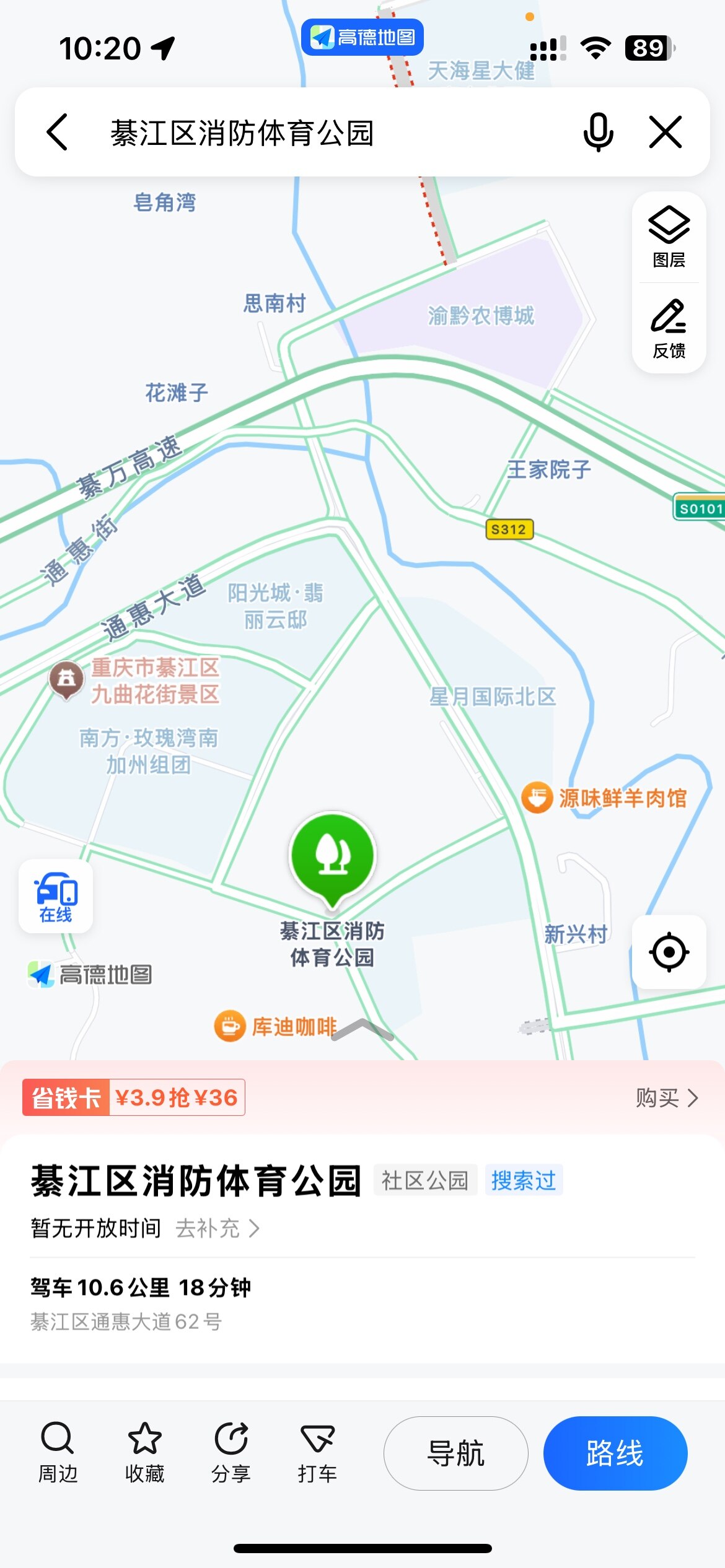Start voice search with the microphone
The width and height of the screenshot is (725, 1568).
(598, 132)
